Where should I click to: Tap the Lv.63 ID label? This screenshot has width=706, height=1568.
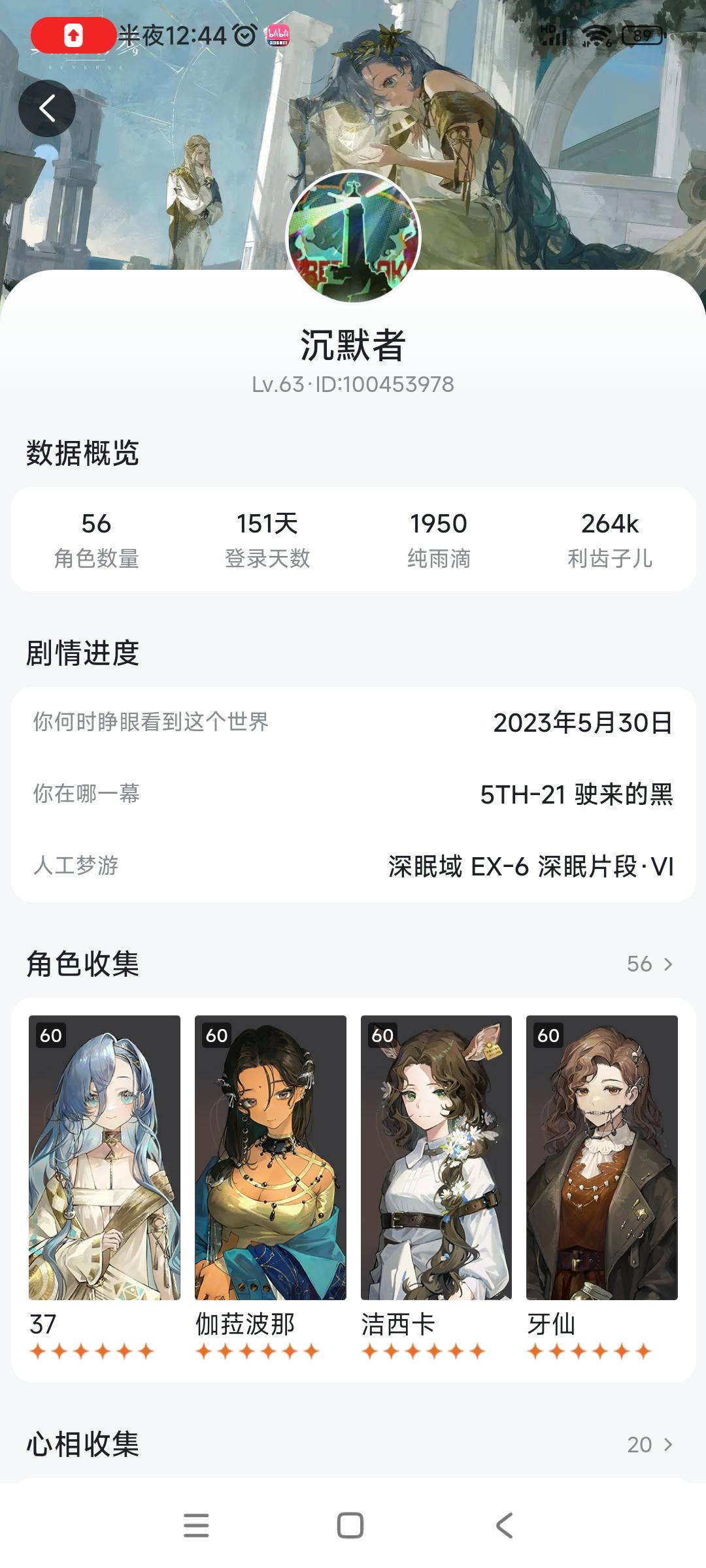point(353,385)
